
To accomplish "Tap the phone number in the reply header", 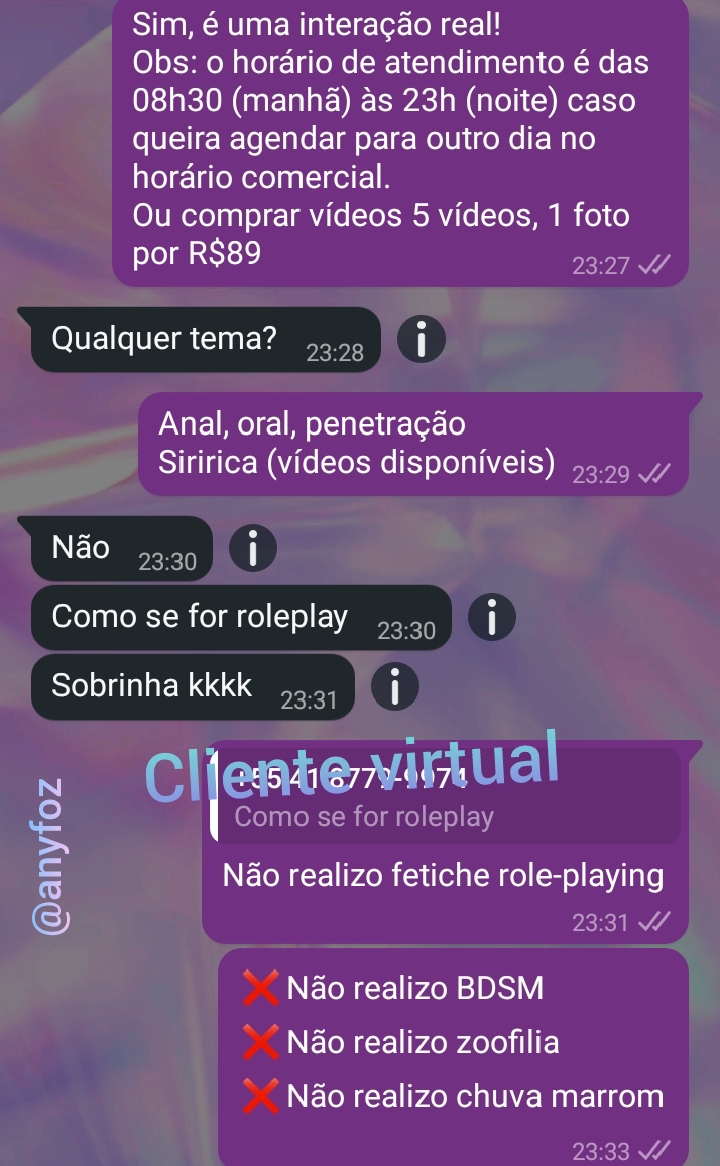I will pyautogui.click(x=320, y=779).
